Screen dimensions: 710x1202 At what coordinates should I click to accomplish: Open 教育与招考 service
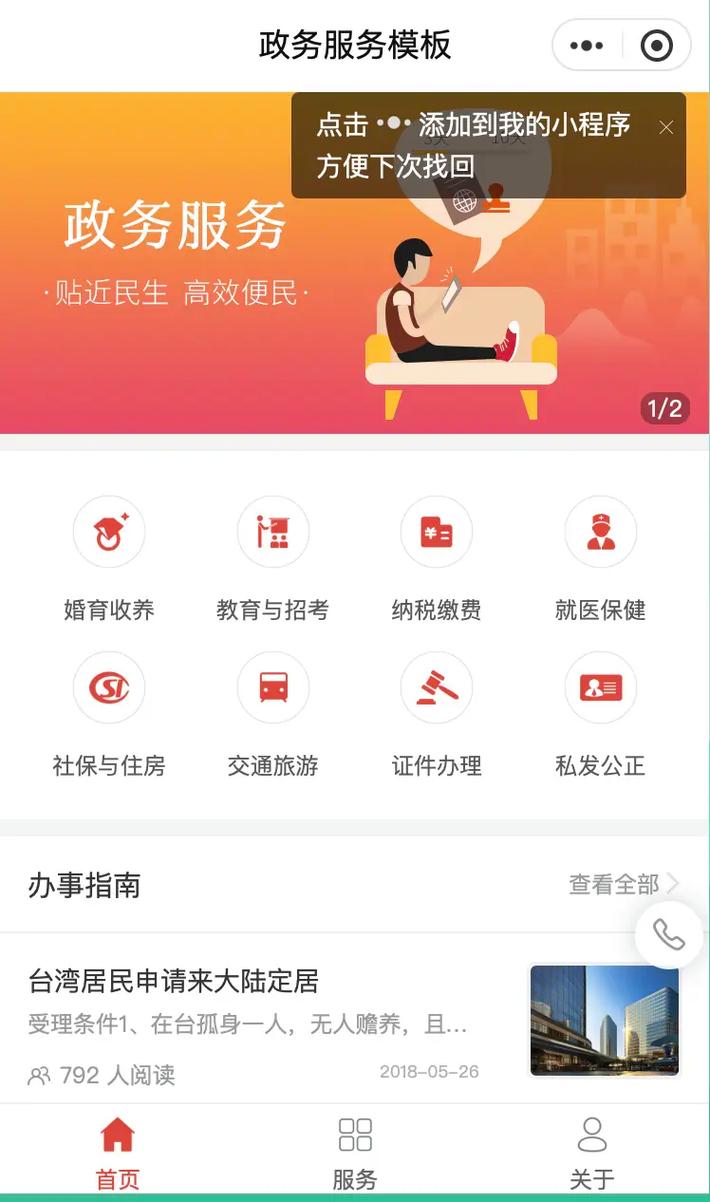tap(273, 560)
